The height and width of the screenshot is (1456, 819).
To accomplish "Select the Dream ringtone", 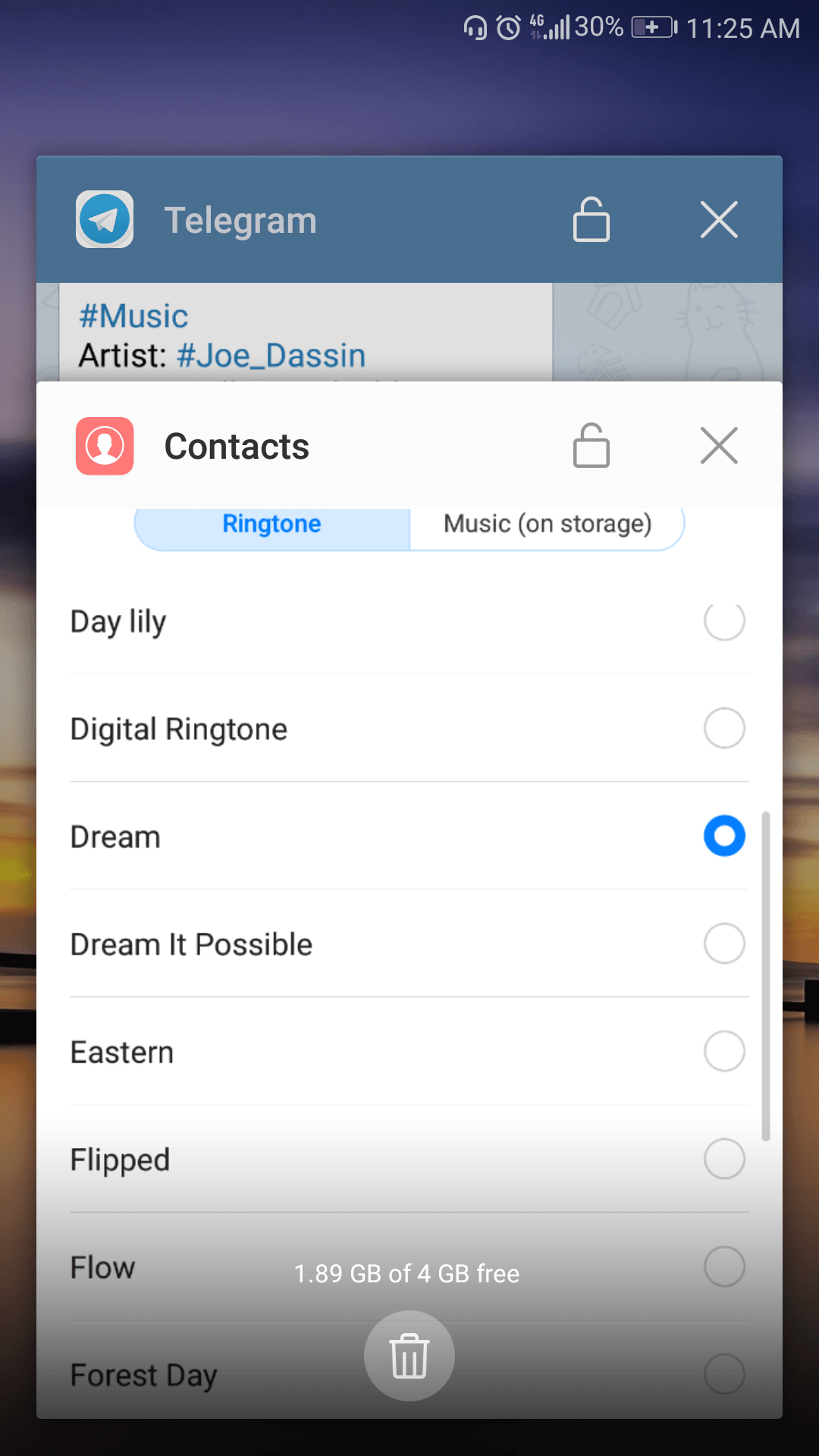I will pyautogui.click(x=409, y=836).
